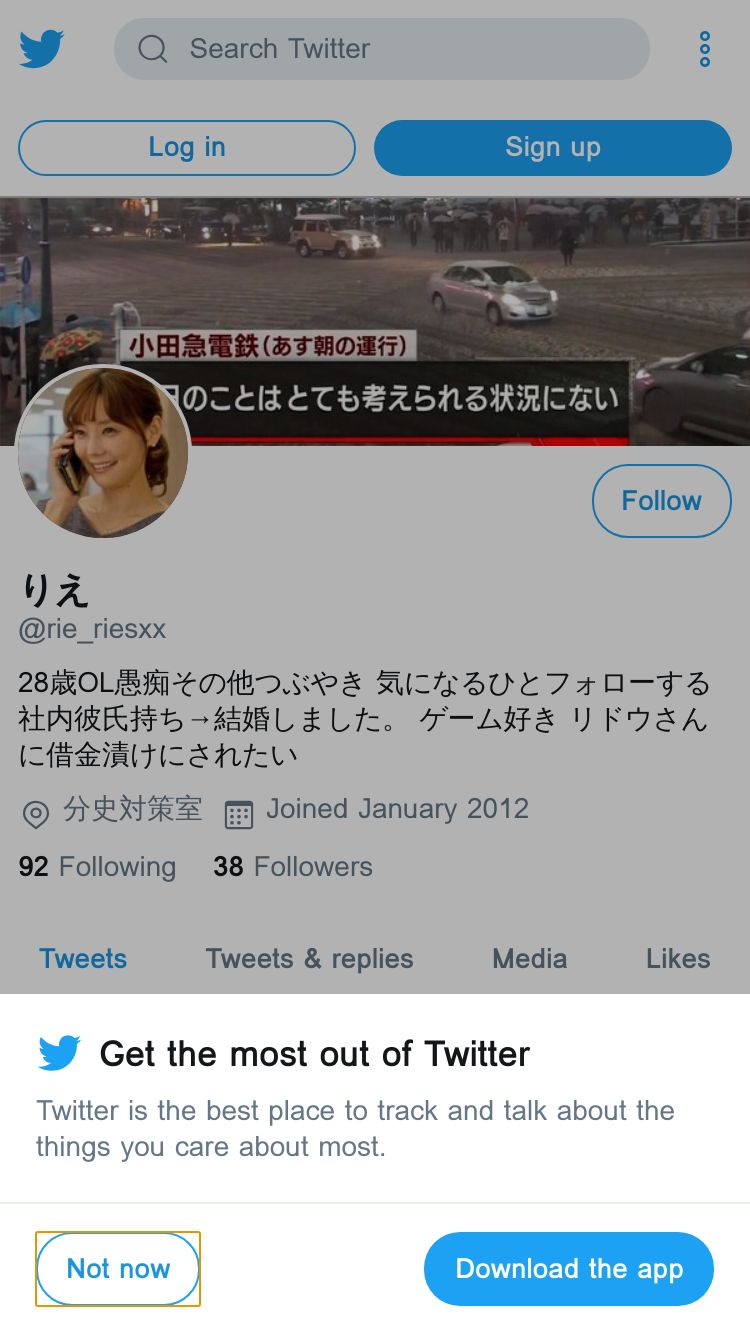Dismiss the prompt with Not now
The height and width of the screenshot is (1334, 750).
(x=118, y=1269)
